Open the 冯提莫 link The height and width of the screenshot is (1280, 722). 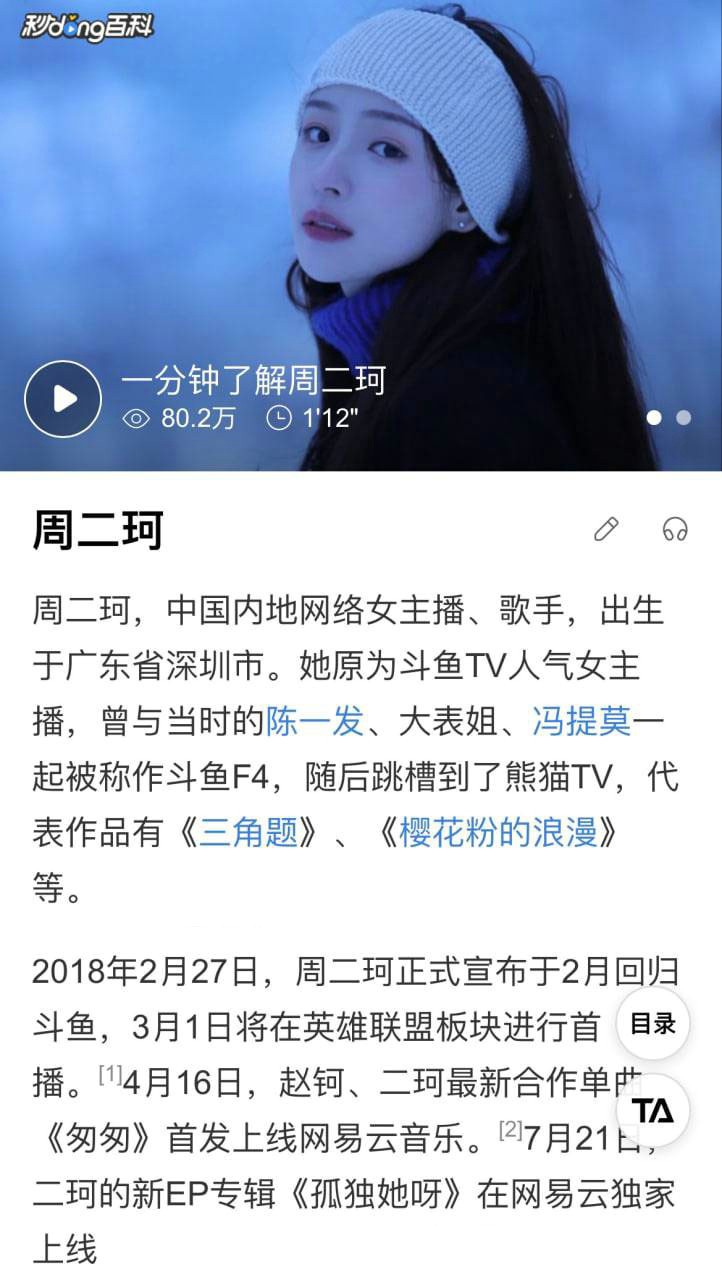pos(582,721)
